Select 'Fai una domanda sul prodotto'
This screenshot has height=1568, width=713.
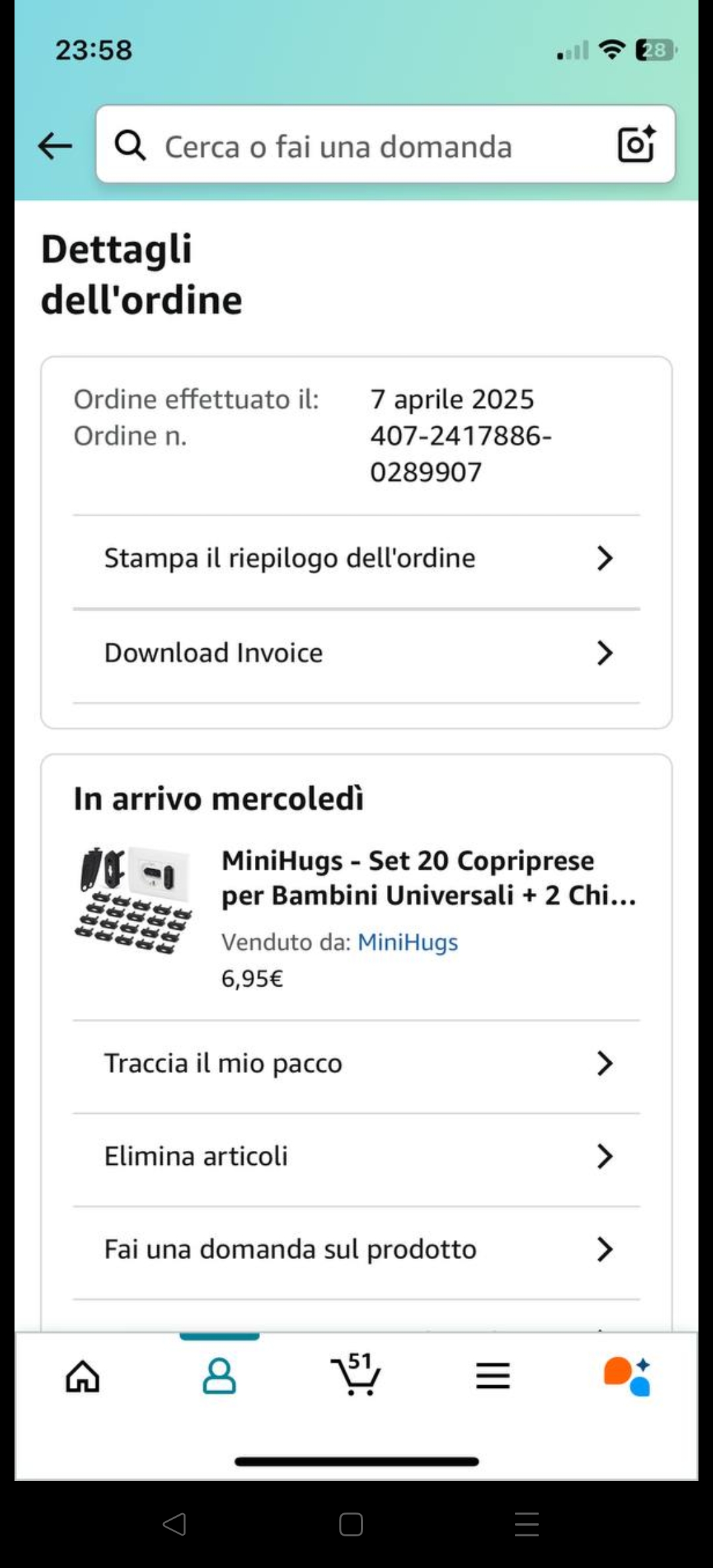(x=356, y=1250)
